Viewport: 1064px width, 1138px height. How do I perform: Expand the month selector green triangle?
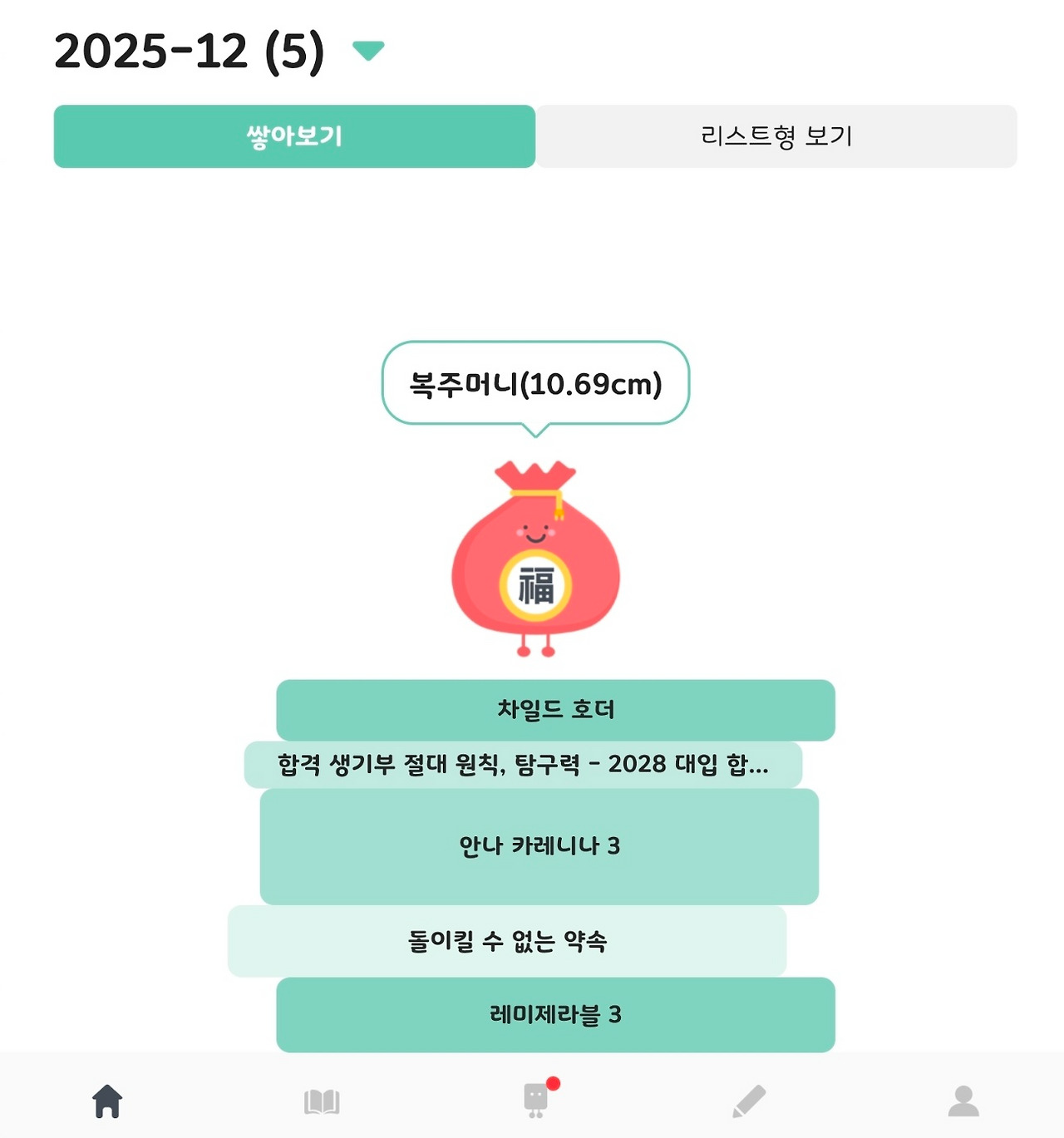click(369, 48)
